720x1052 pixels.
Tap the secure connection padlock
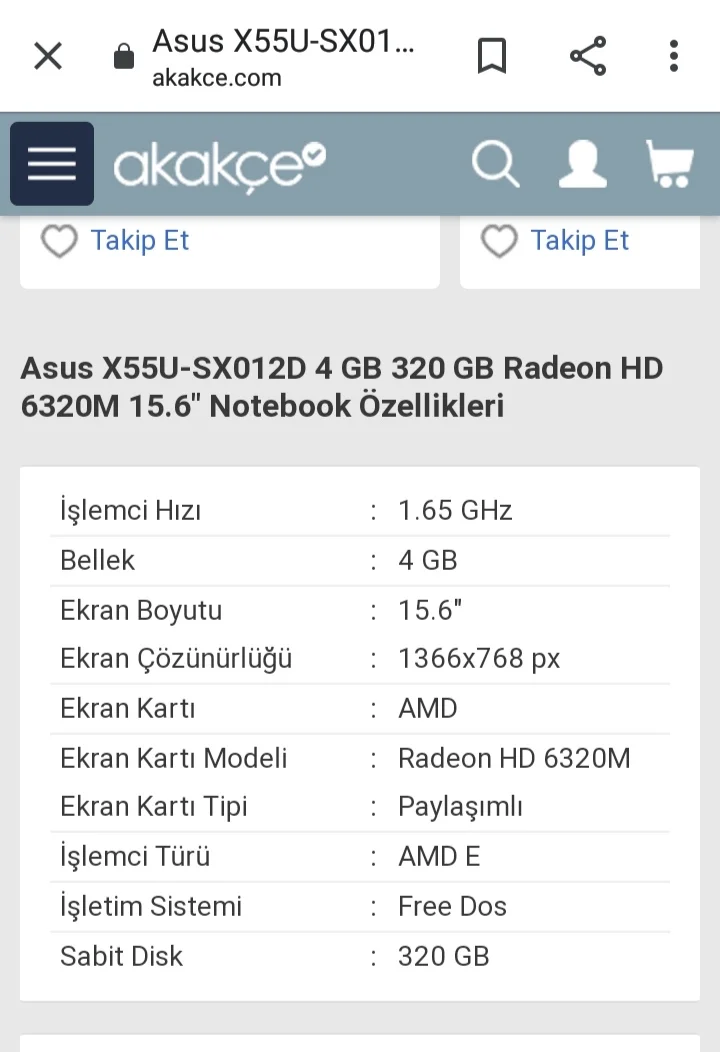[124, 56]
